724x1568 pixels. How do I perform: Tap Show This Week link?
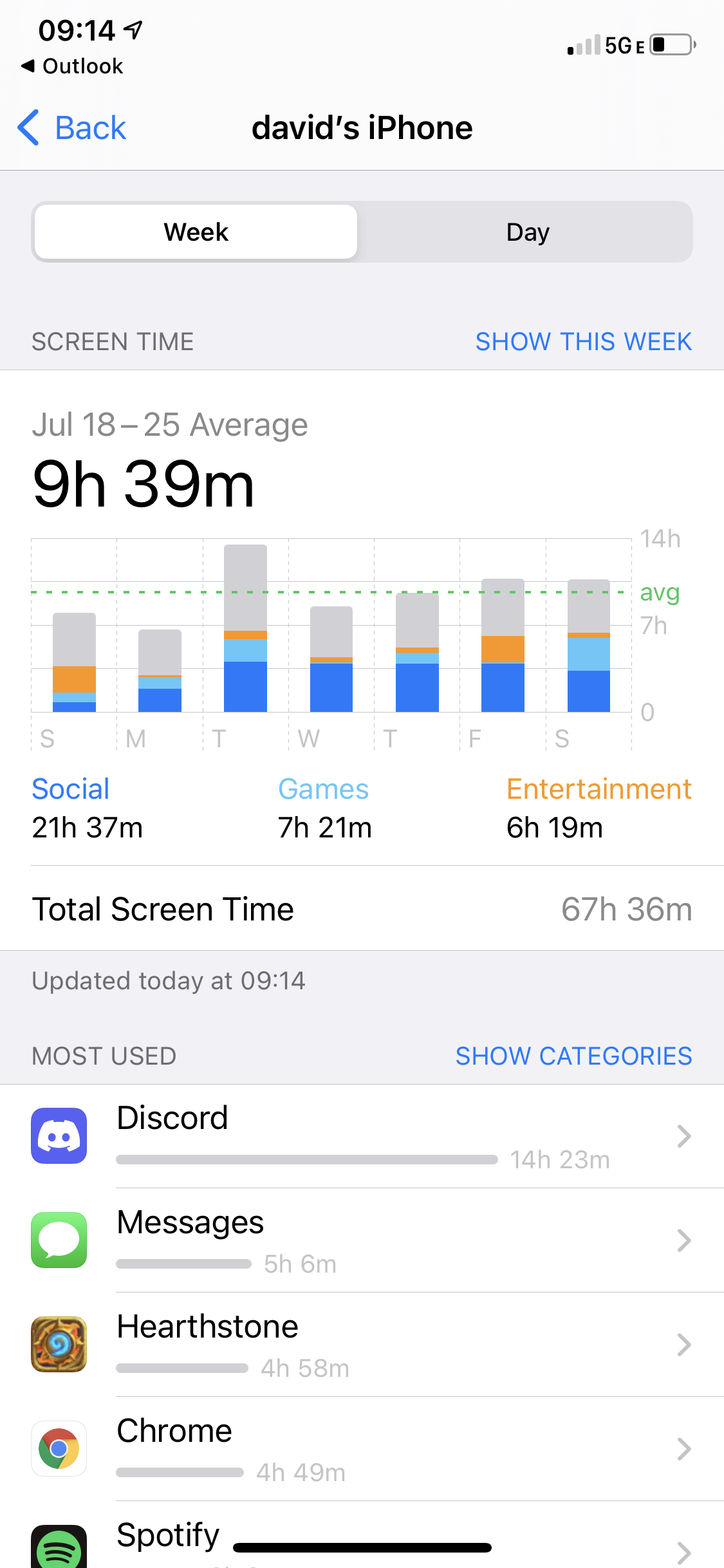[583, 342]
